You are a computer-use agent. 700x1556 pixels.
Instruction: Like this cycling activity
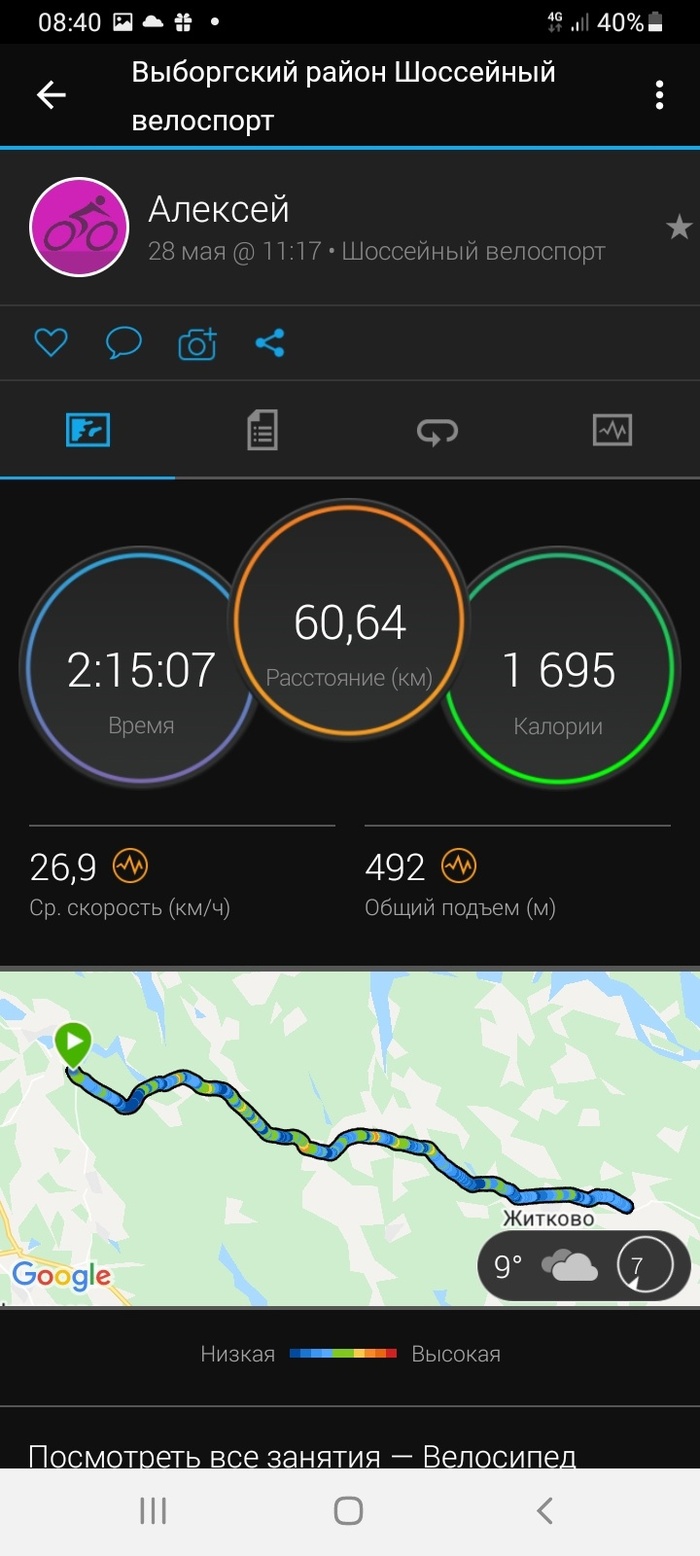50,343
